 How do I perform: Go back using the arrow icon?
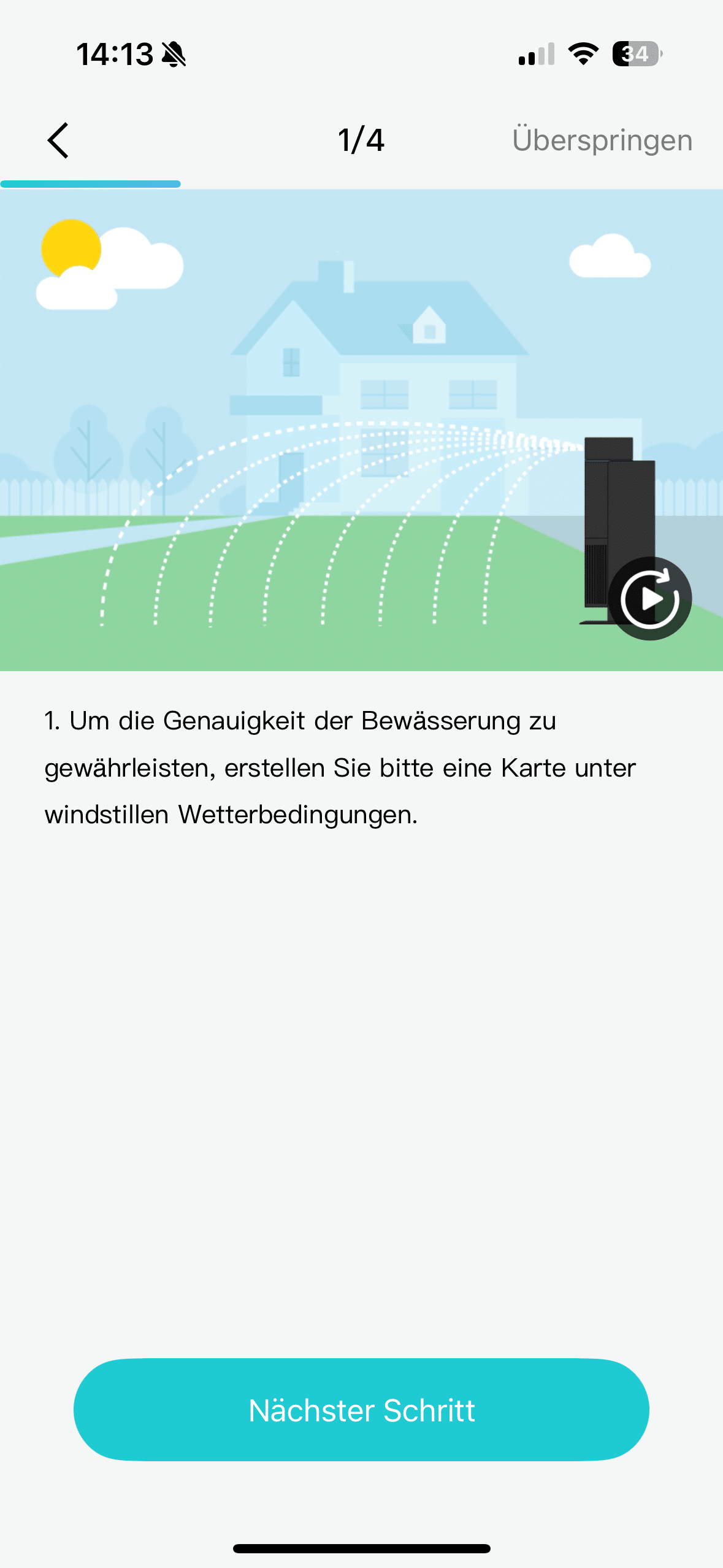pyautogui.click(x=58, y=140)
